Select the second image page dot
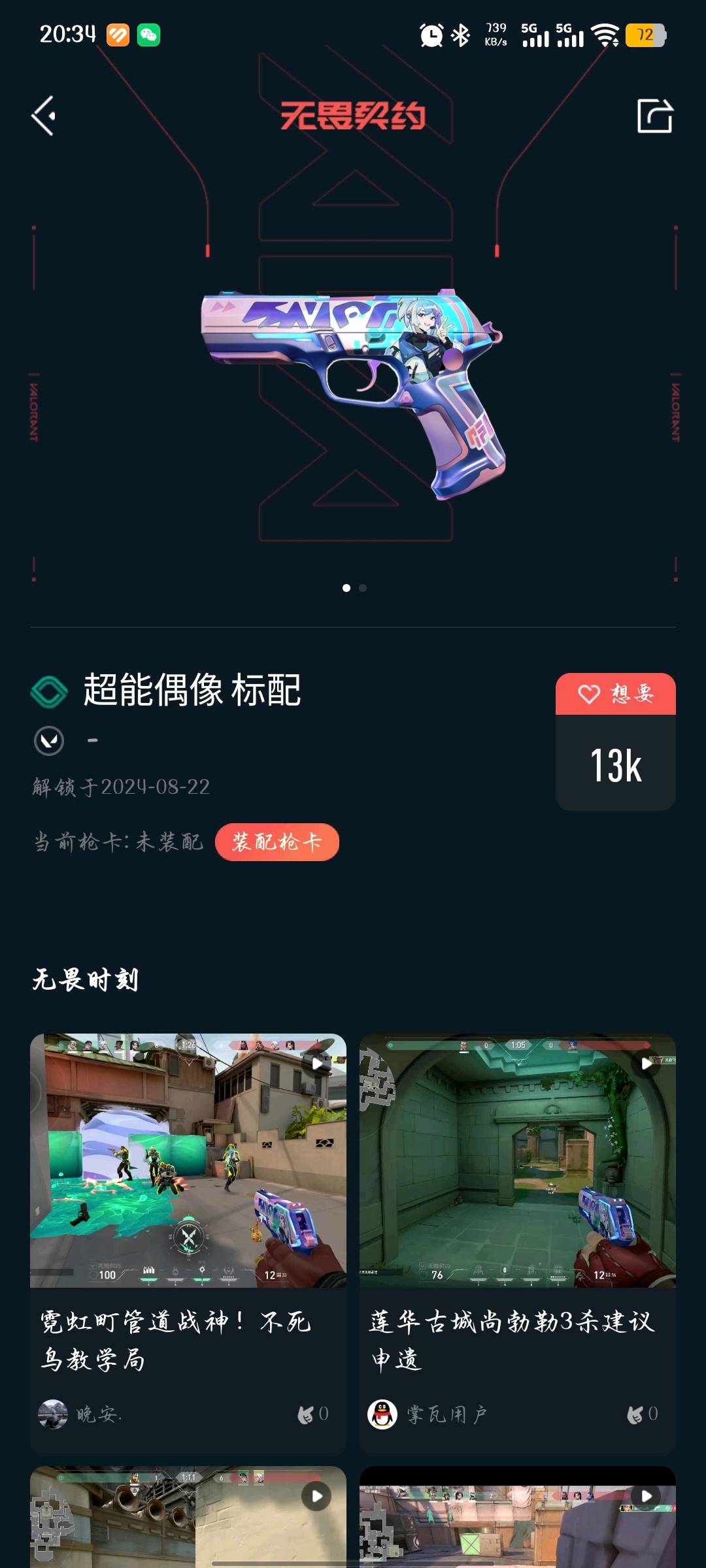 [x=363, y=588]
